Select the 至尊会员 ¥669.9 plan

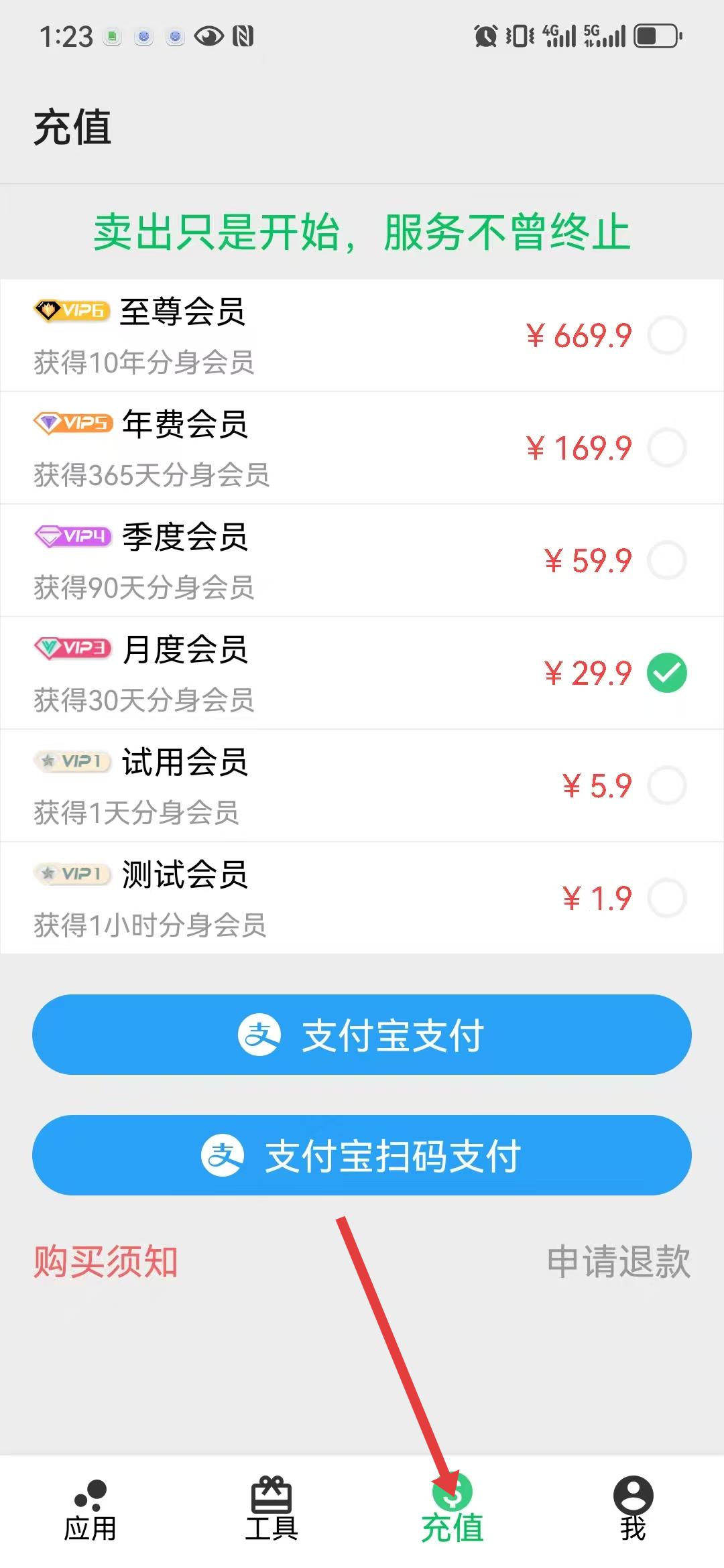362,335
